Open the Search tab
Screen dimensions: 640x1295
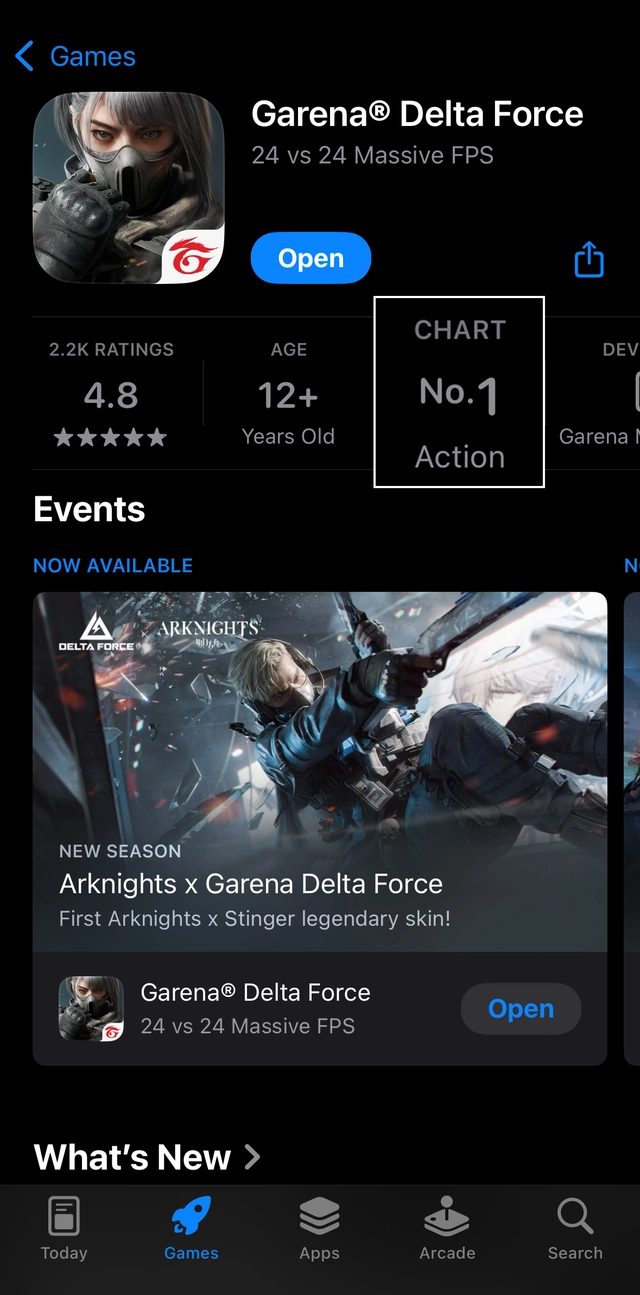(x=575, y=1230)
